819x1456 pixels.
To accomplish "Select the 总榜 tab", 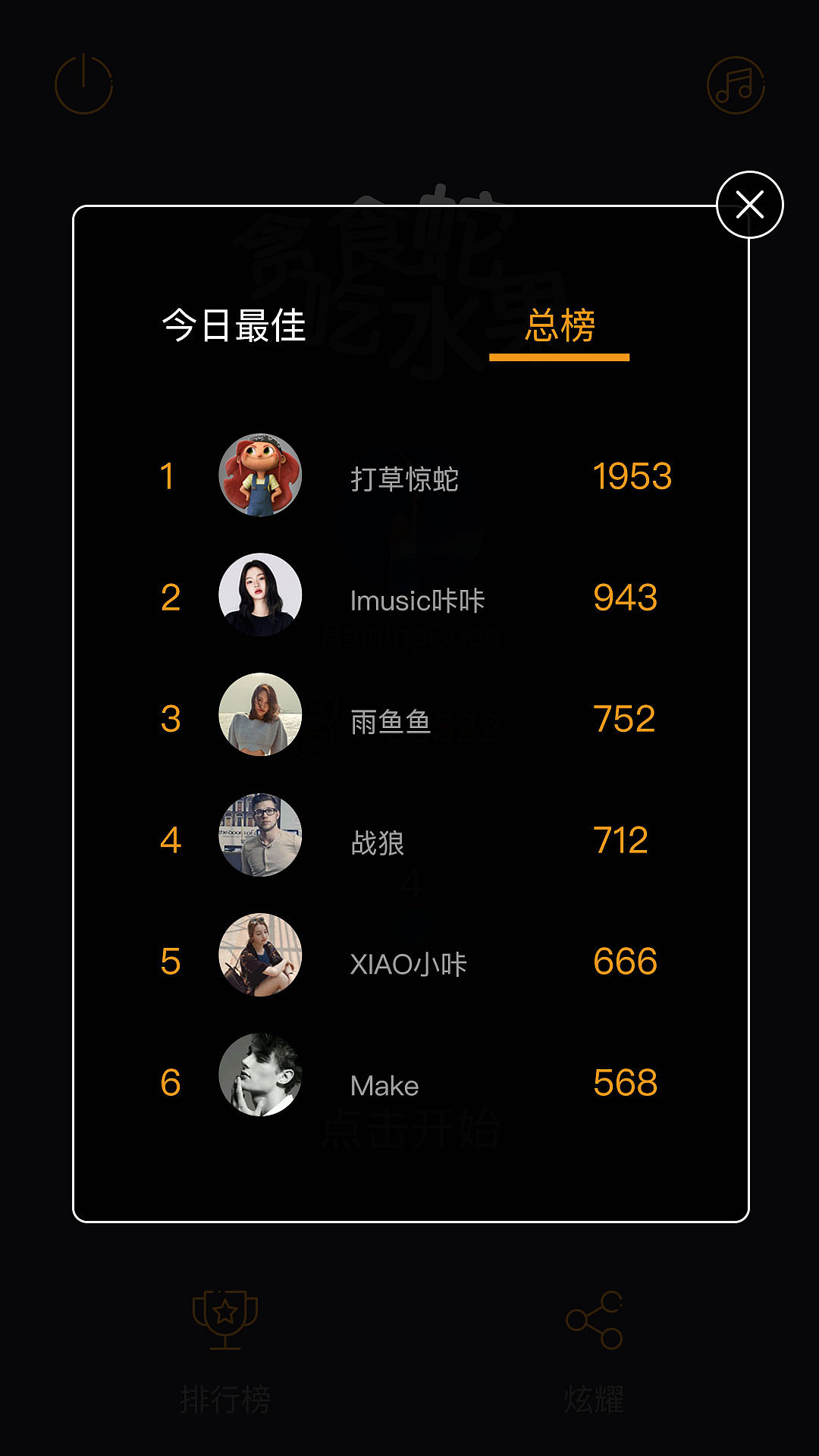I will [560, 327].
